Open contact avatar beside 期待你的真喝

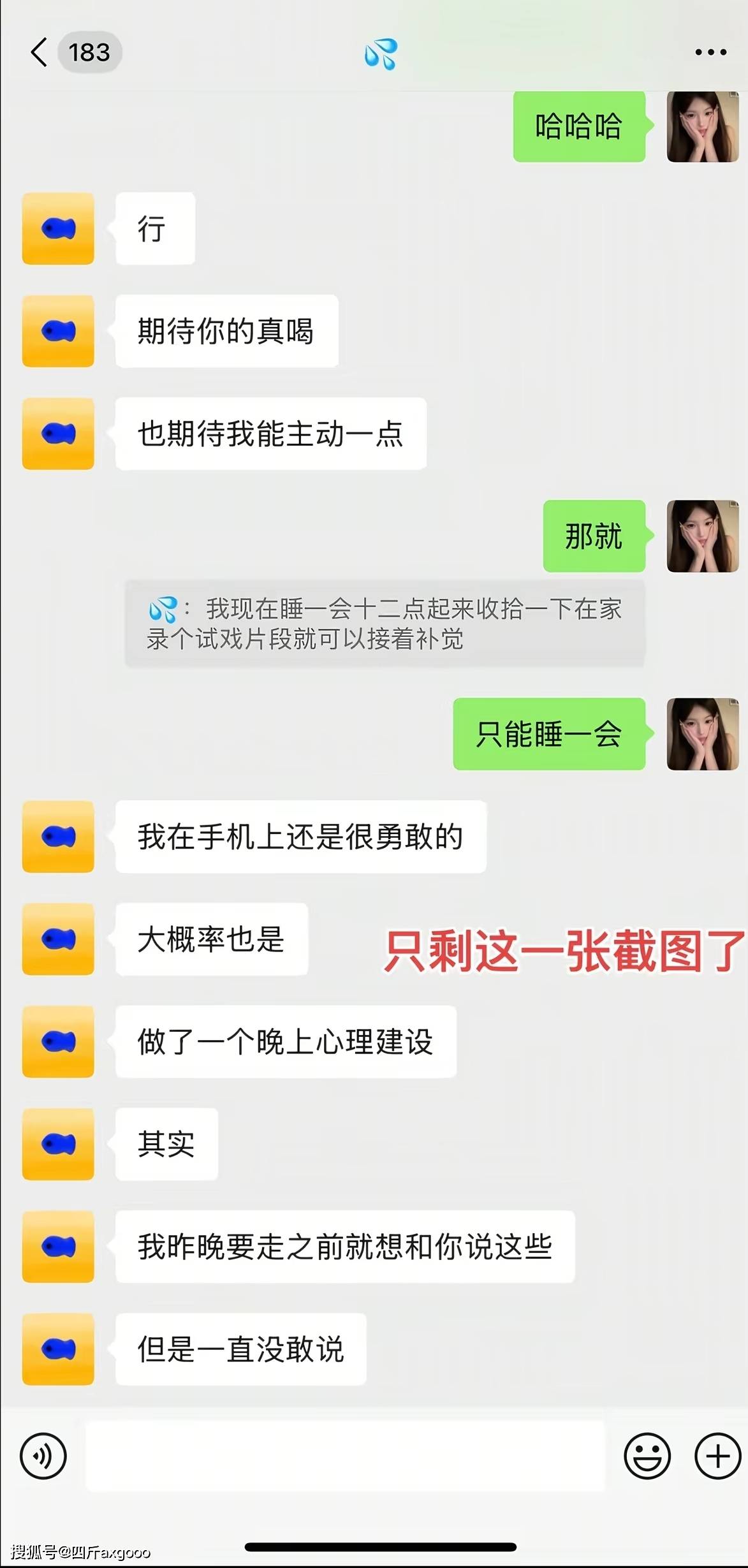tap(58, 331)
